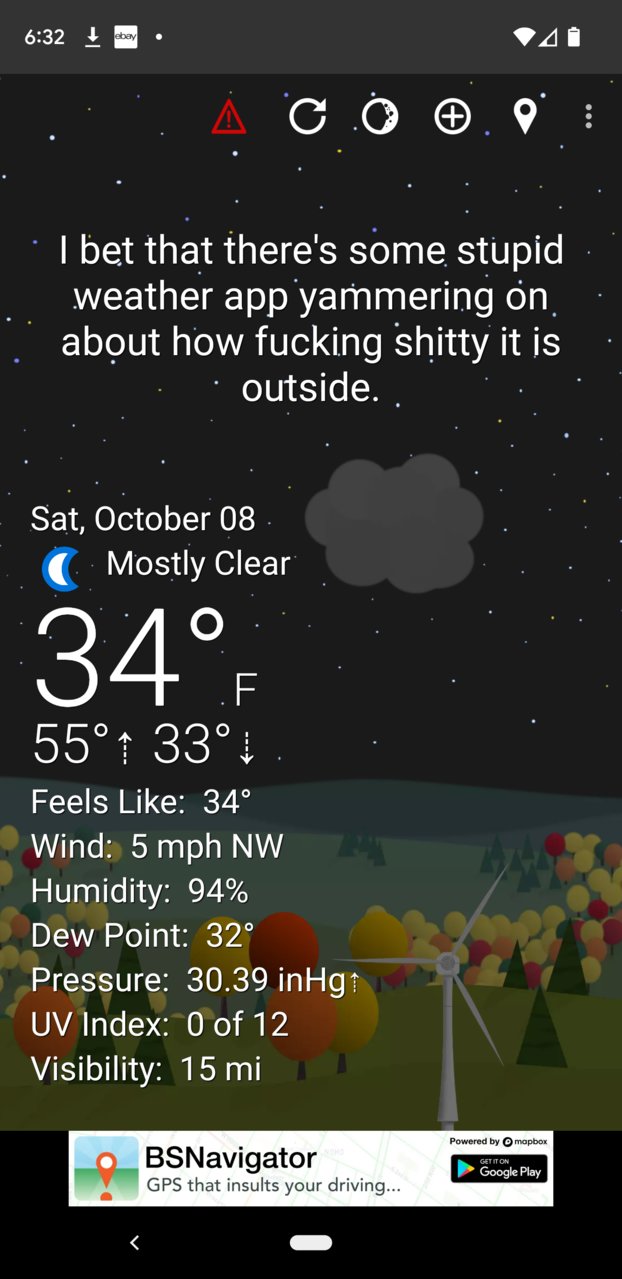Tap the Google Play button in the ad
Screen dimensions: 622x1279
499,1169
